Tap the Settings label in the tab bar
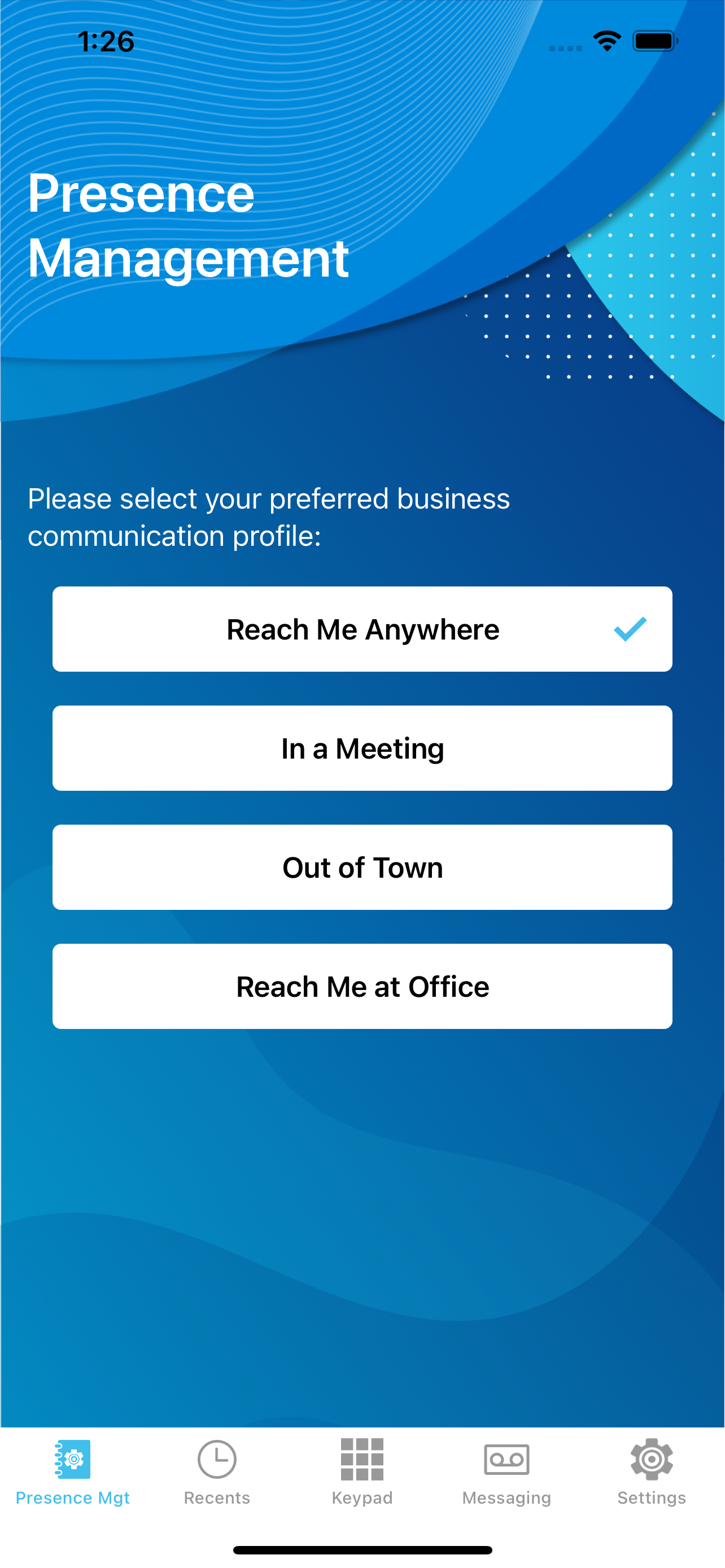Screen dimensions: 725x1568 652,1498
